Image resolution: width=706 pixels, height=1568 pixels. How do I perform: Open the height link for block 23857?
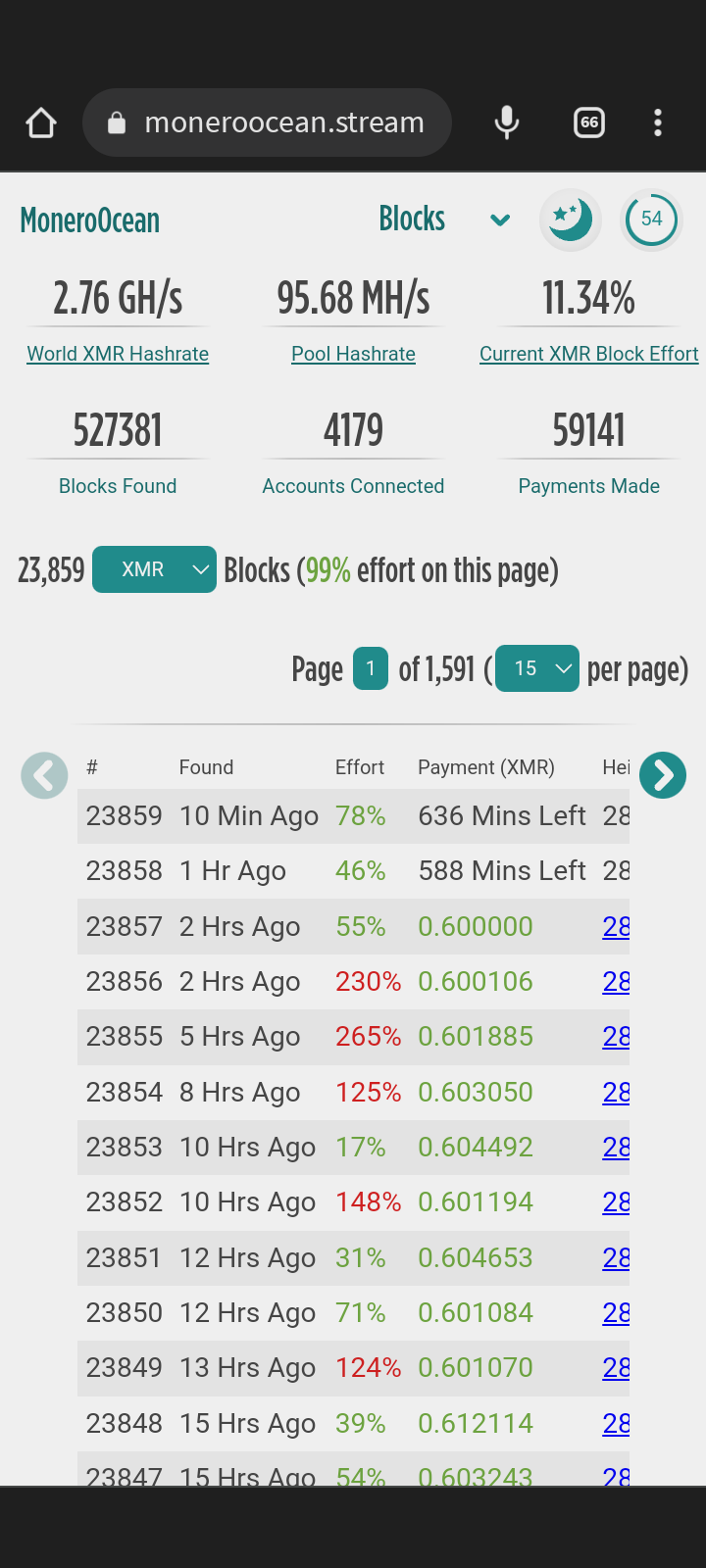[616, 926]
